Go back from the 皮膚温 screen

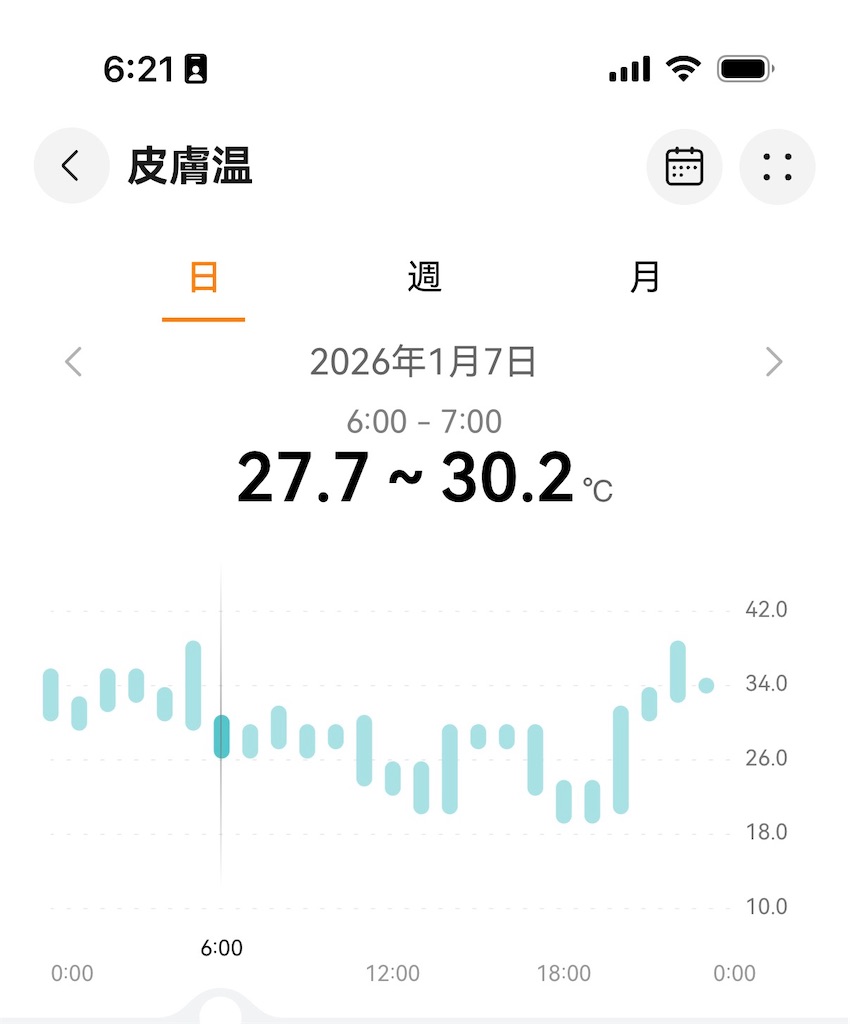click(x=71, y=166)
